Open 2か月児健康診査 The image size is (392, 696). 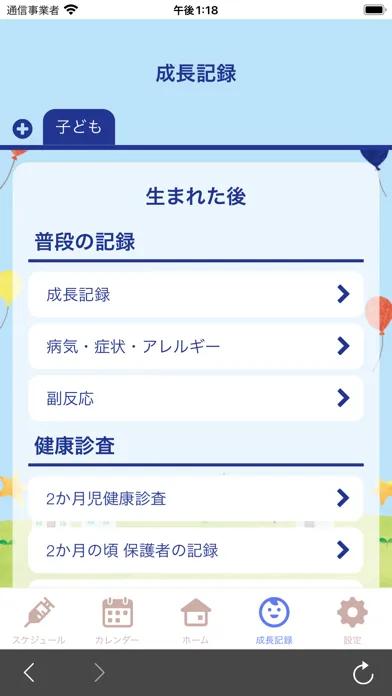click(x=196, y=498)
